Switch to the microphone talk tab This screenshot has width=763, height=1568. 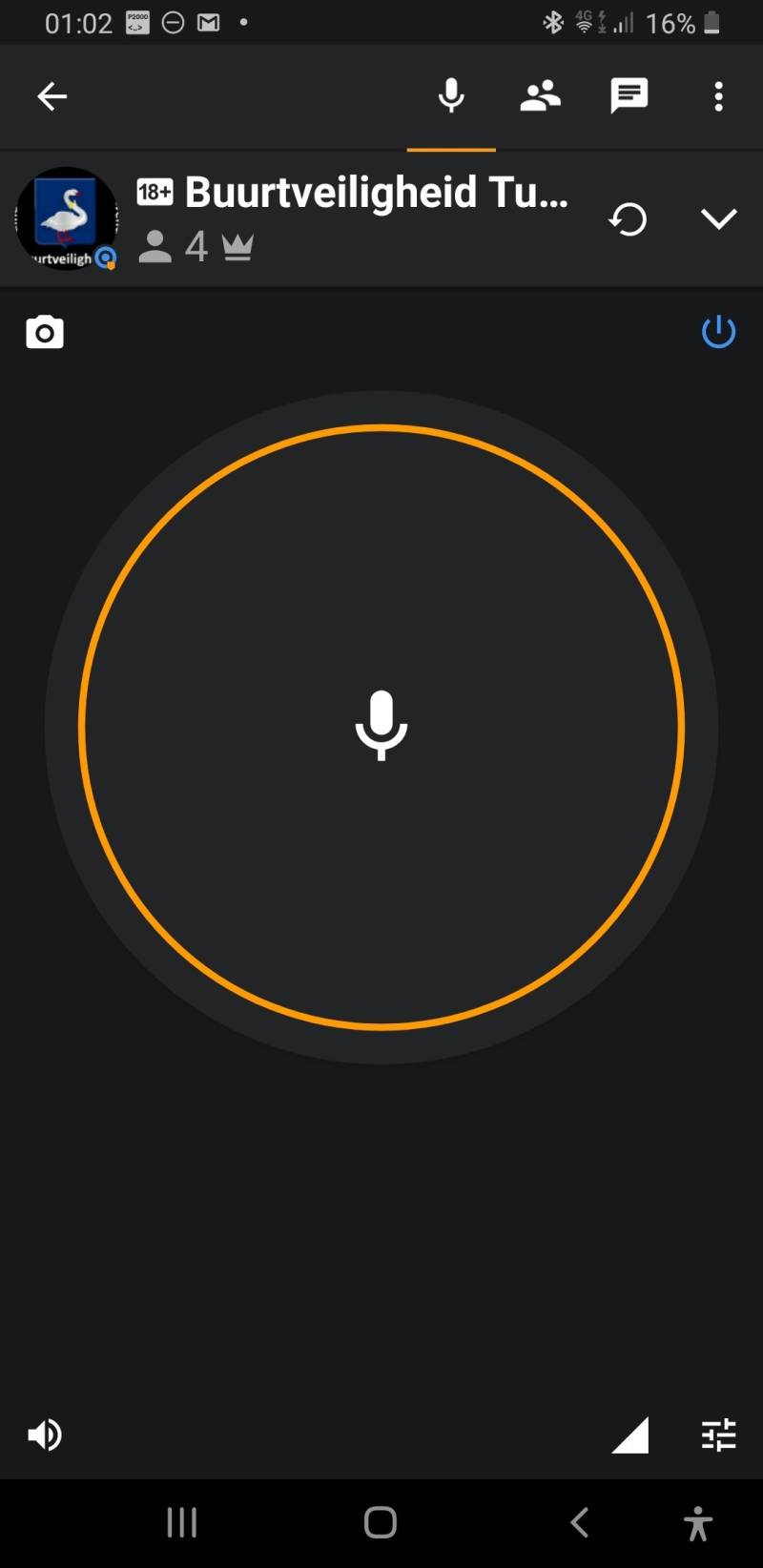451,96
